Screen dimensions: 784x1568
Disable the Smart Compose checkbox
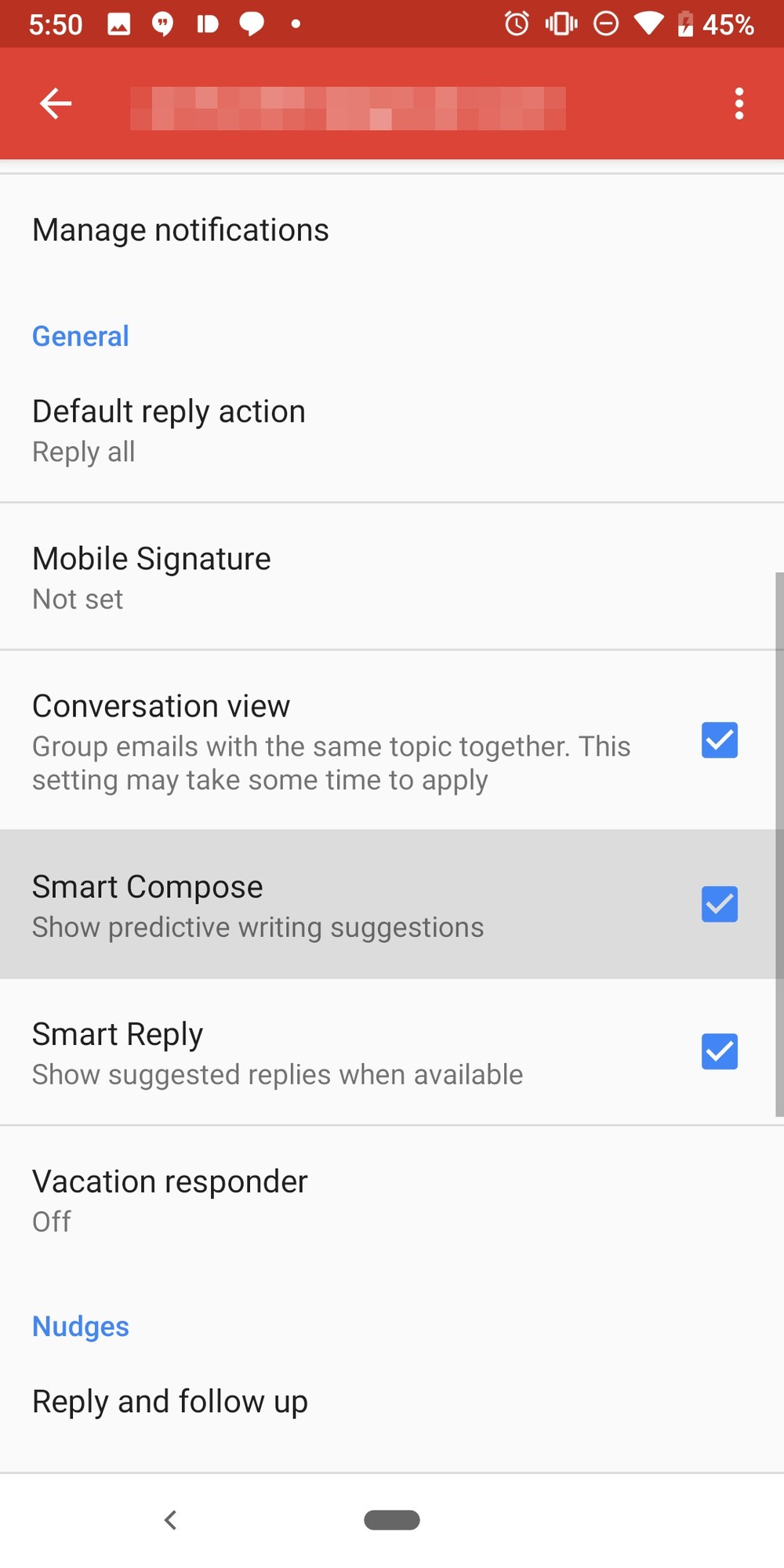tap(719, 904)
